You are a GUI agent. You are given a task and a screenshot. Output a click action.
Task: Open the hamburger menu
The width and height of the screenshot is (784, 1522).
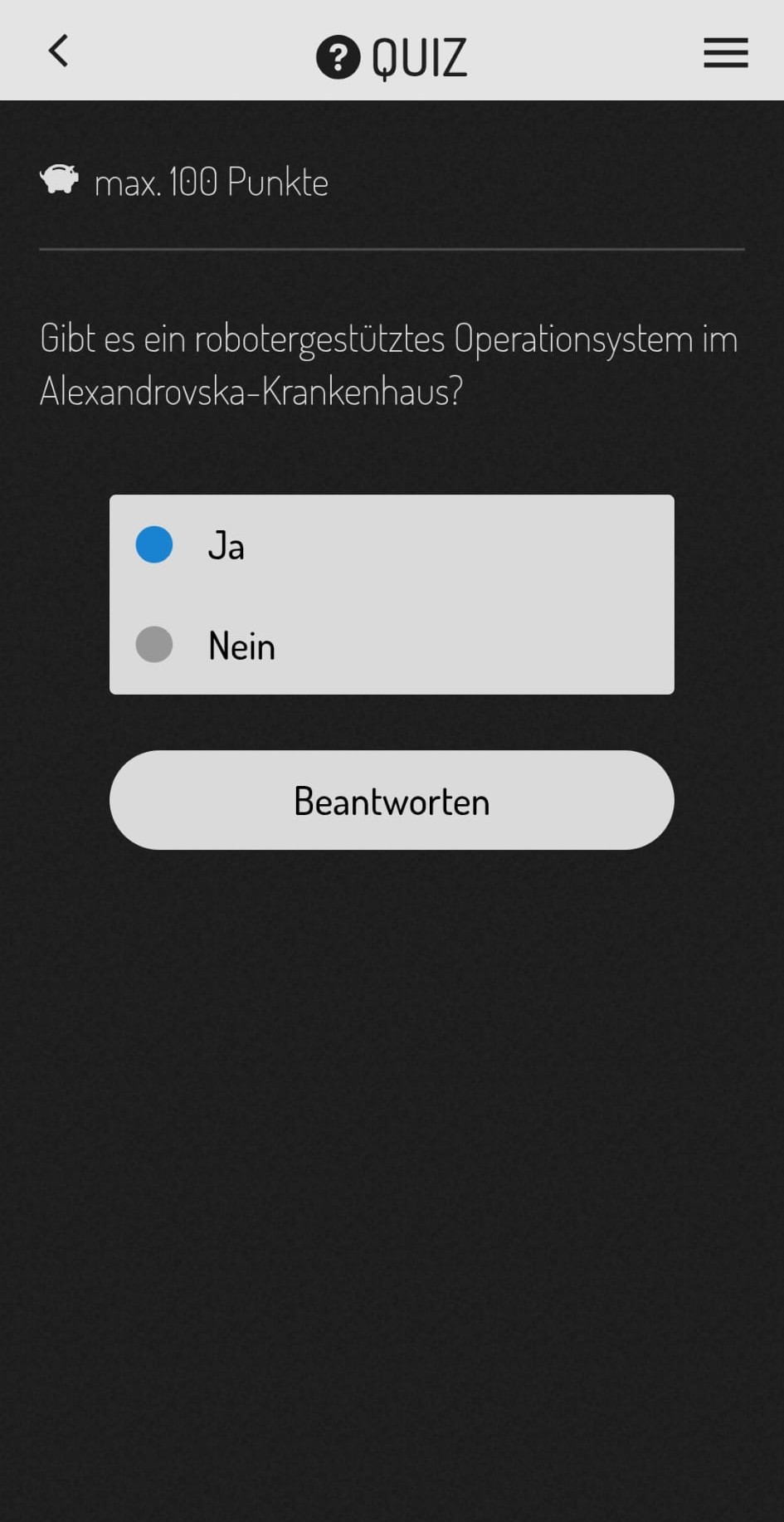tap(725, 53)
